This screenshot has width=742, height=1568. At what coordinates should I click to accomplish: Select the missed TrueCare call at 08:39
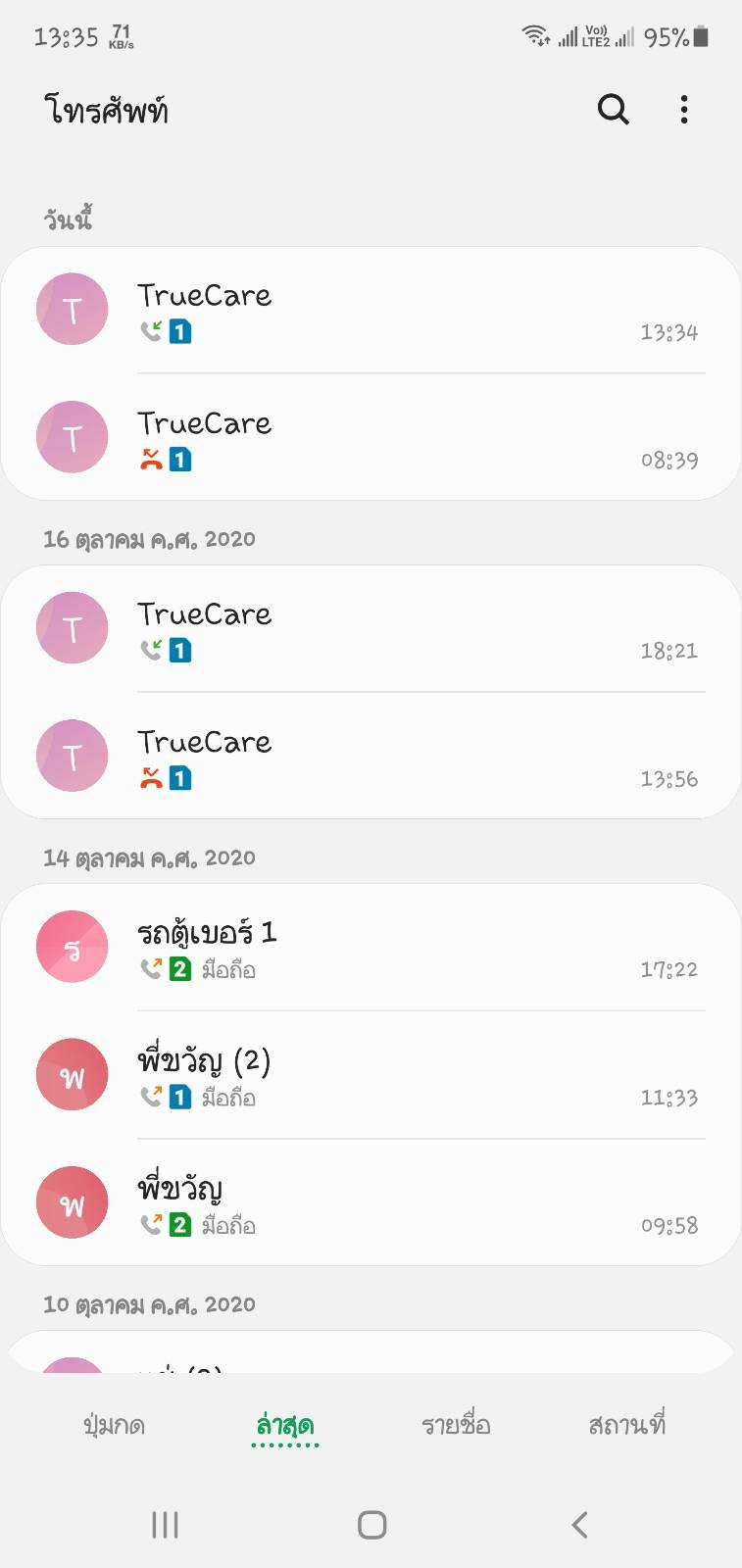coord(371,437)
